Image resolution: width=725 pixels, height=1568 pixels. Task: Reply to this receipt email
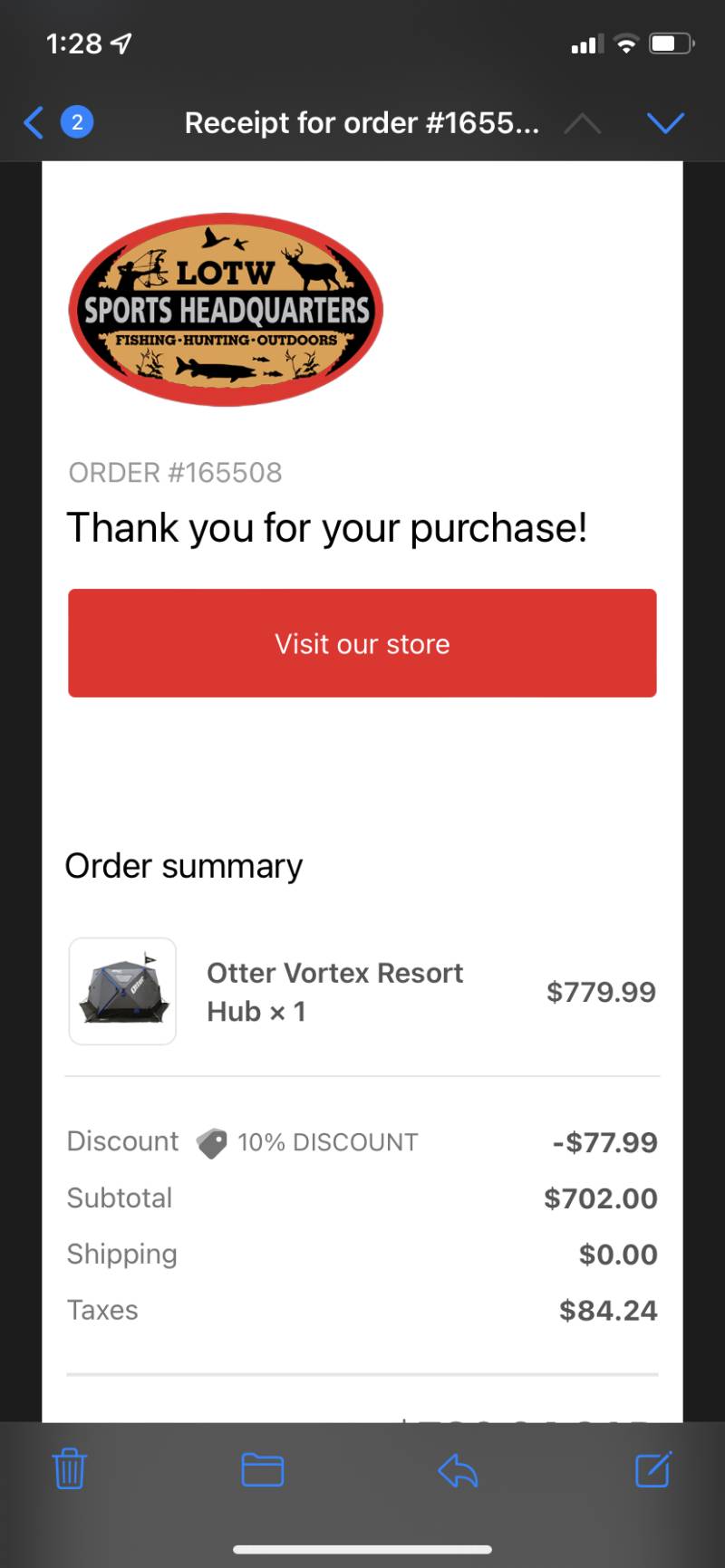coord(458,1470)
